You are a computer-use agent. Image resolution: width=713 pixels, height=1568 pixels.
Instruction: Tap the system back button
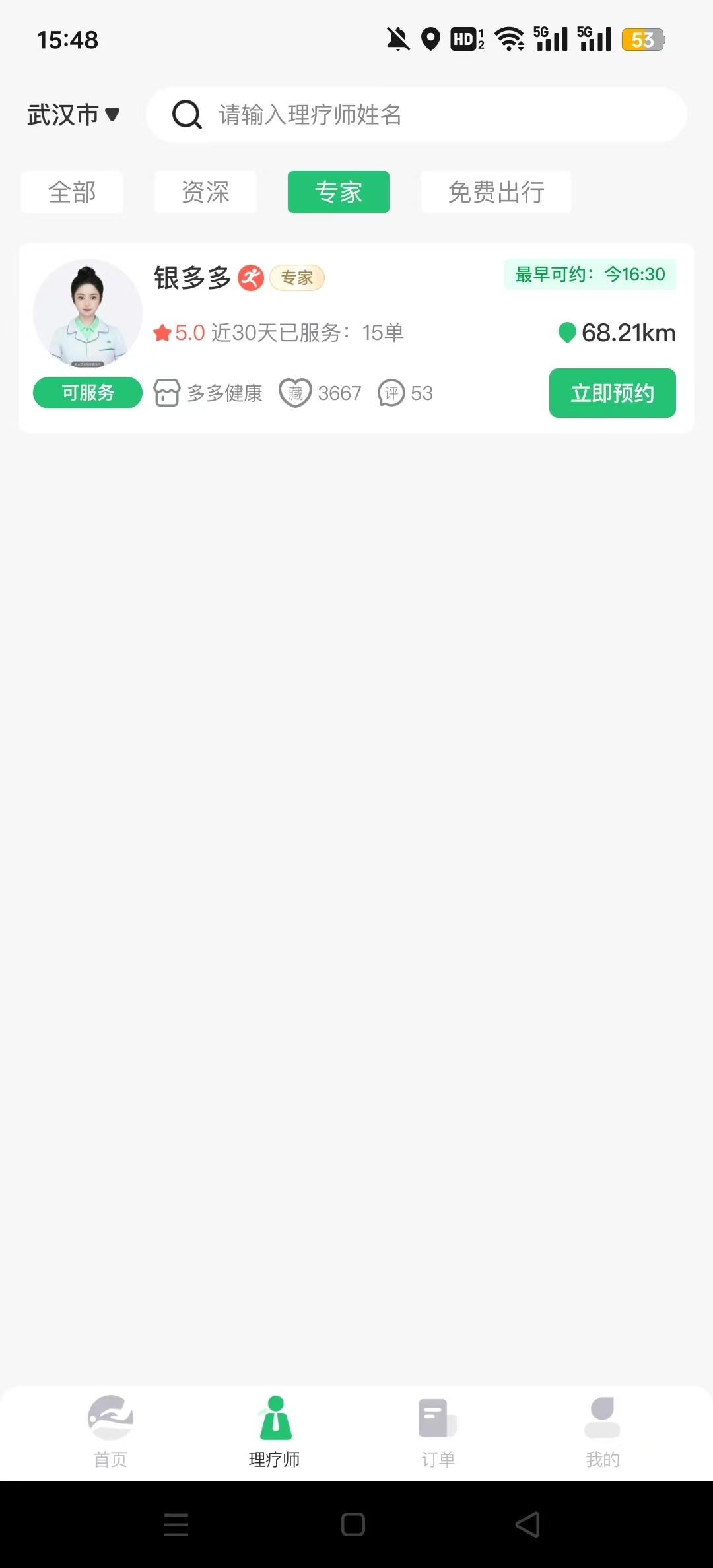(527, 1524)
